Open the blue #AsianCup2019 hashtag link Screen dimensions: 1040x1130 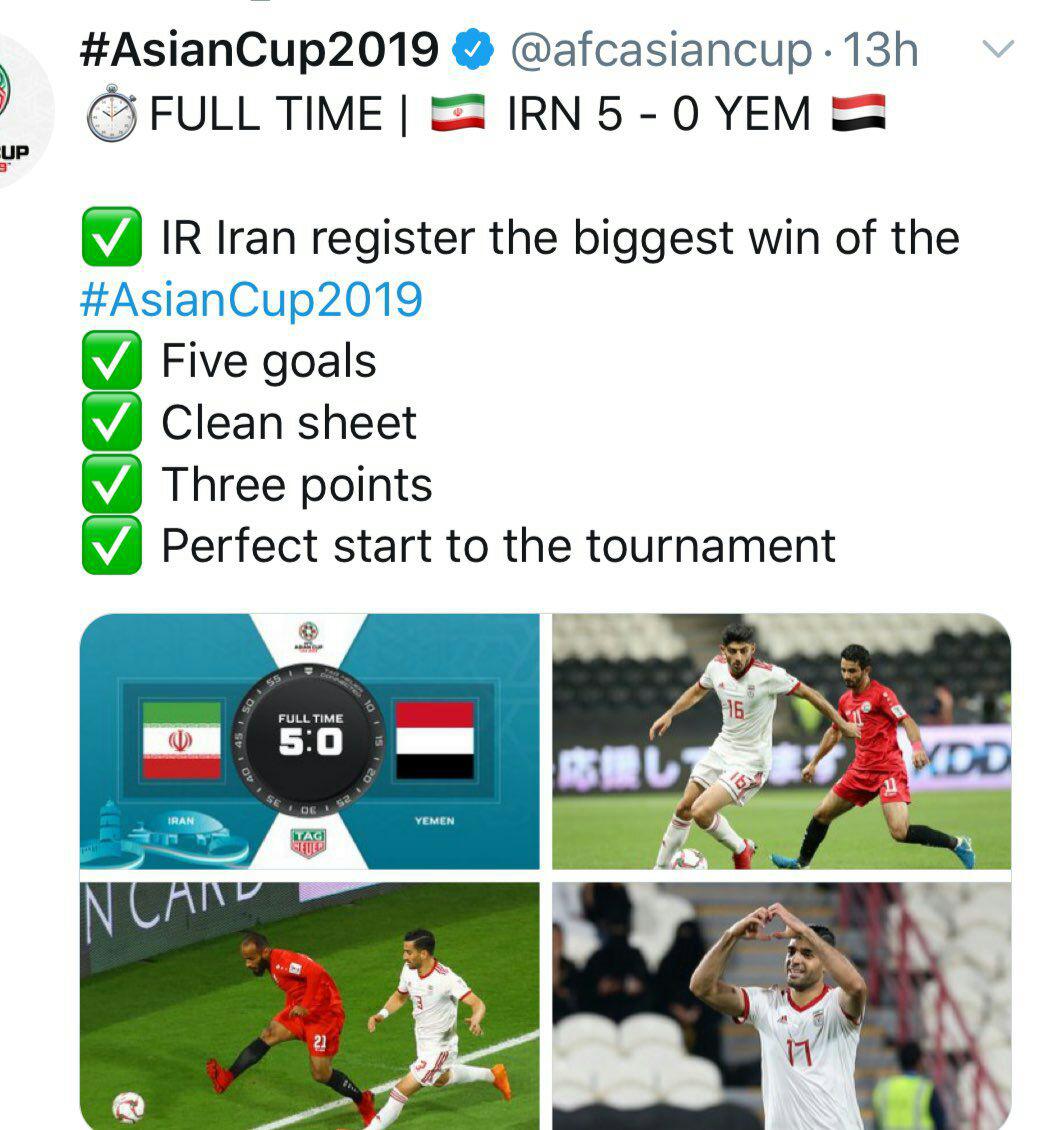click(251, 299)
